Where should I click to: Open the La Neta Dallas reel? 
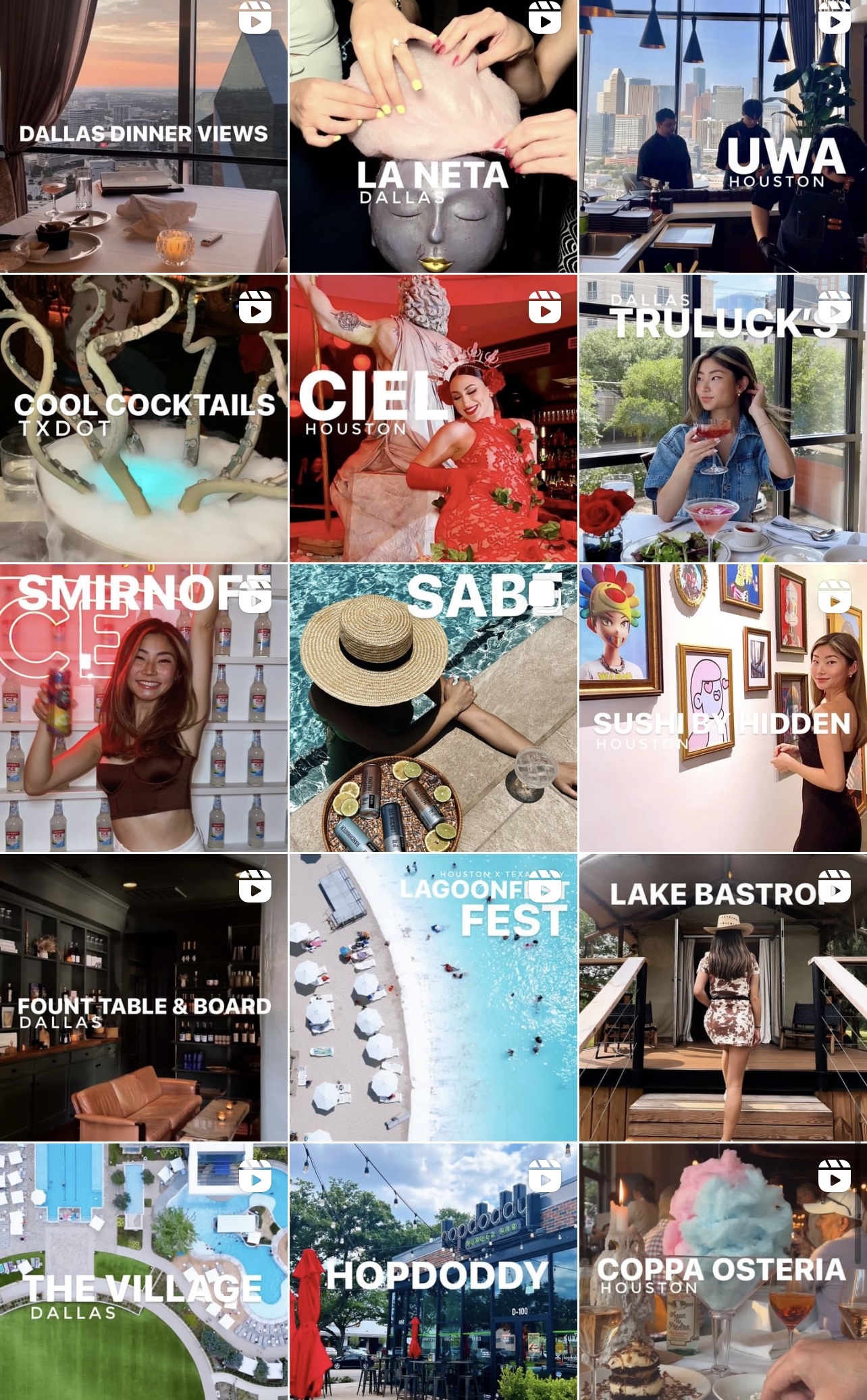pos(433,136)
